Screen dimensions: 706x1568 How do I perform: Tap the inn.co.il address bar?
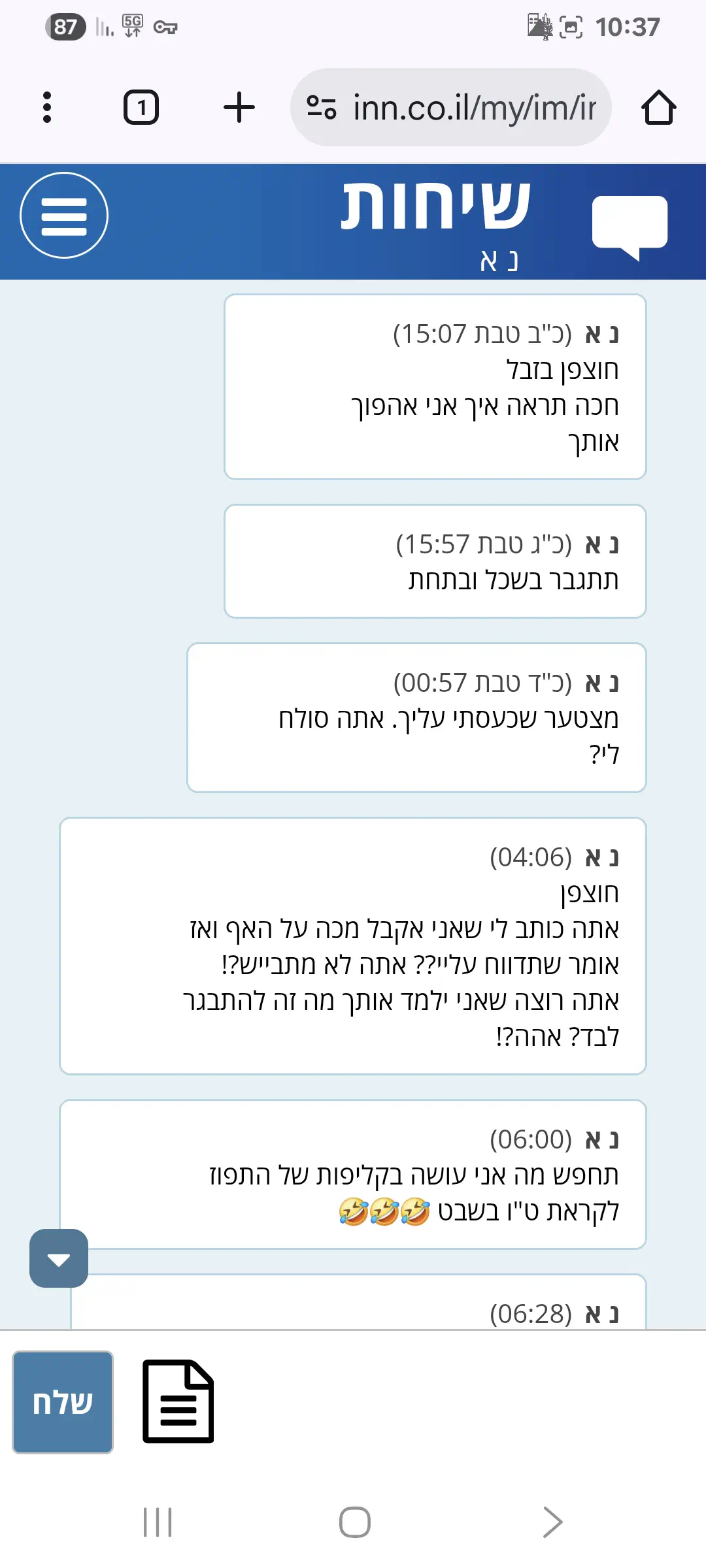tap(451, 107)
